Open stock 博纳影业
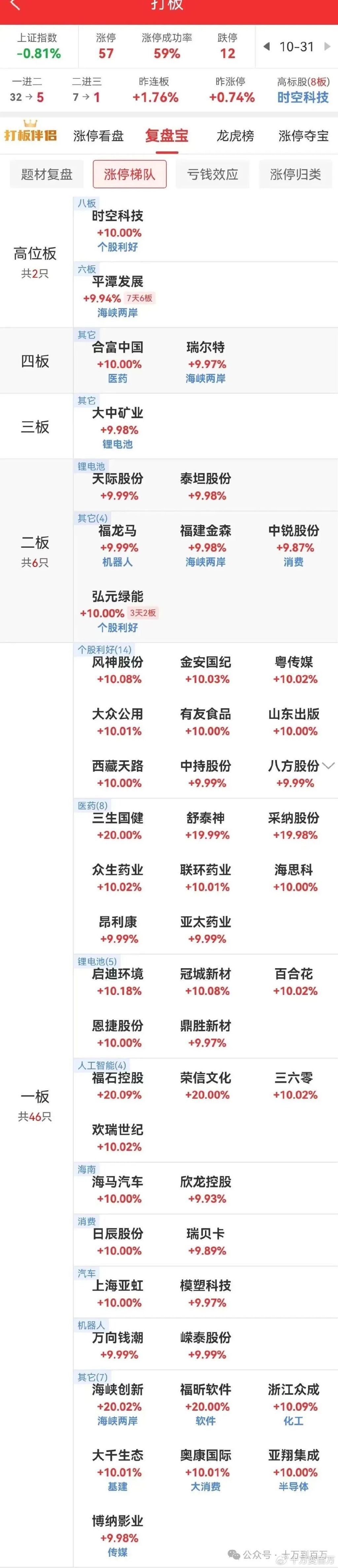Screen dimensions: 338x1568 118,1521
